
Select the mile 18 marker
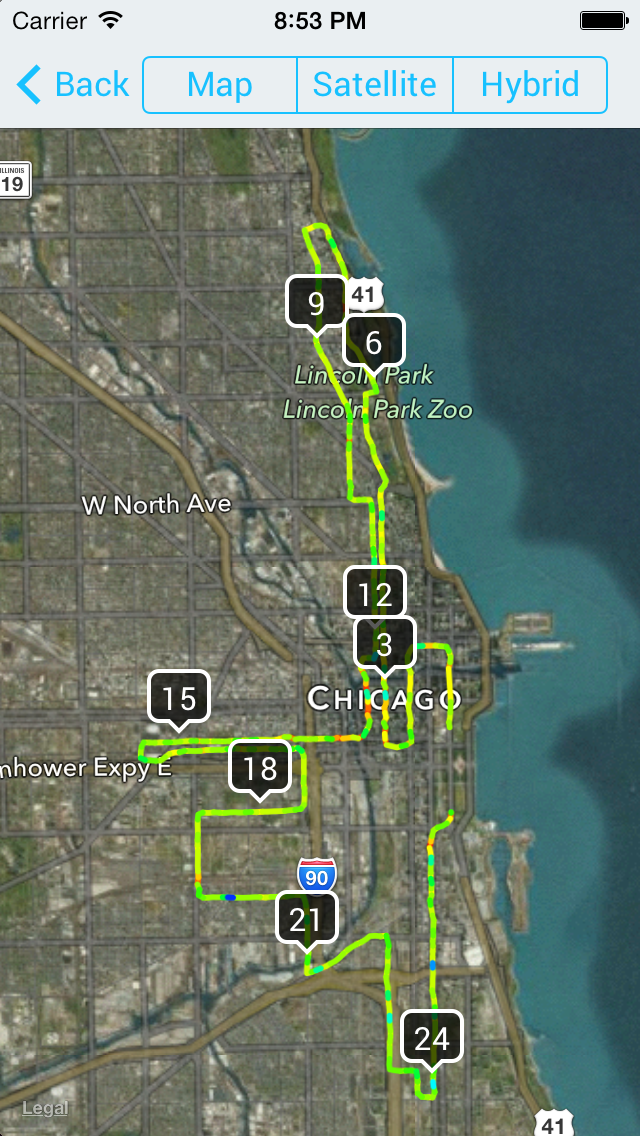[259, 769]
